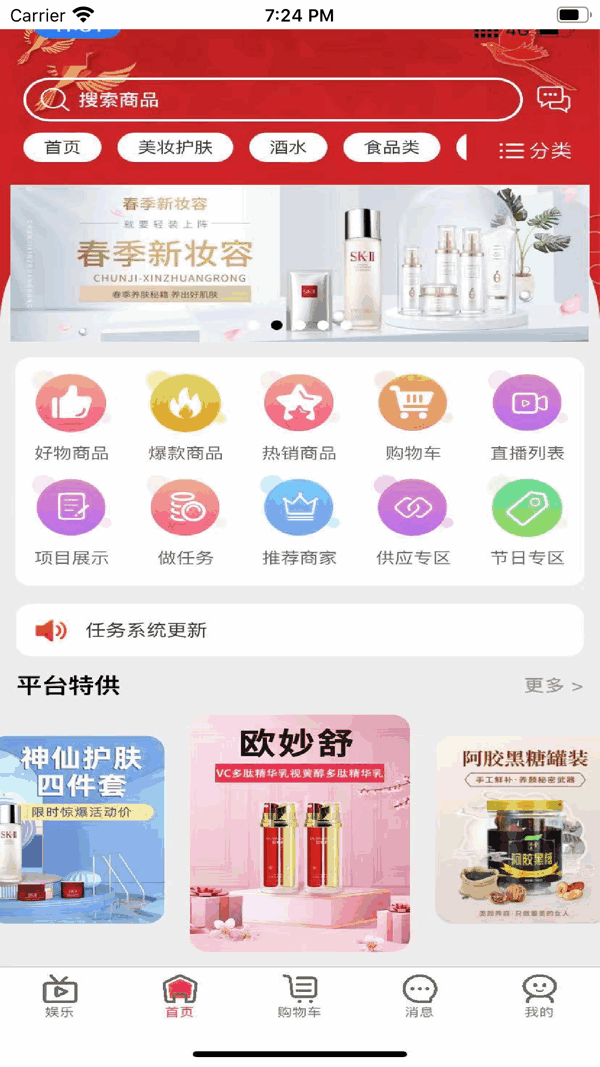Open 好物商品 shortcut
This screenshot has width=600, height=1067.
tap(71, 417)
